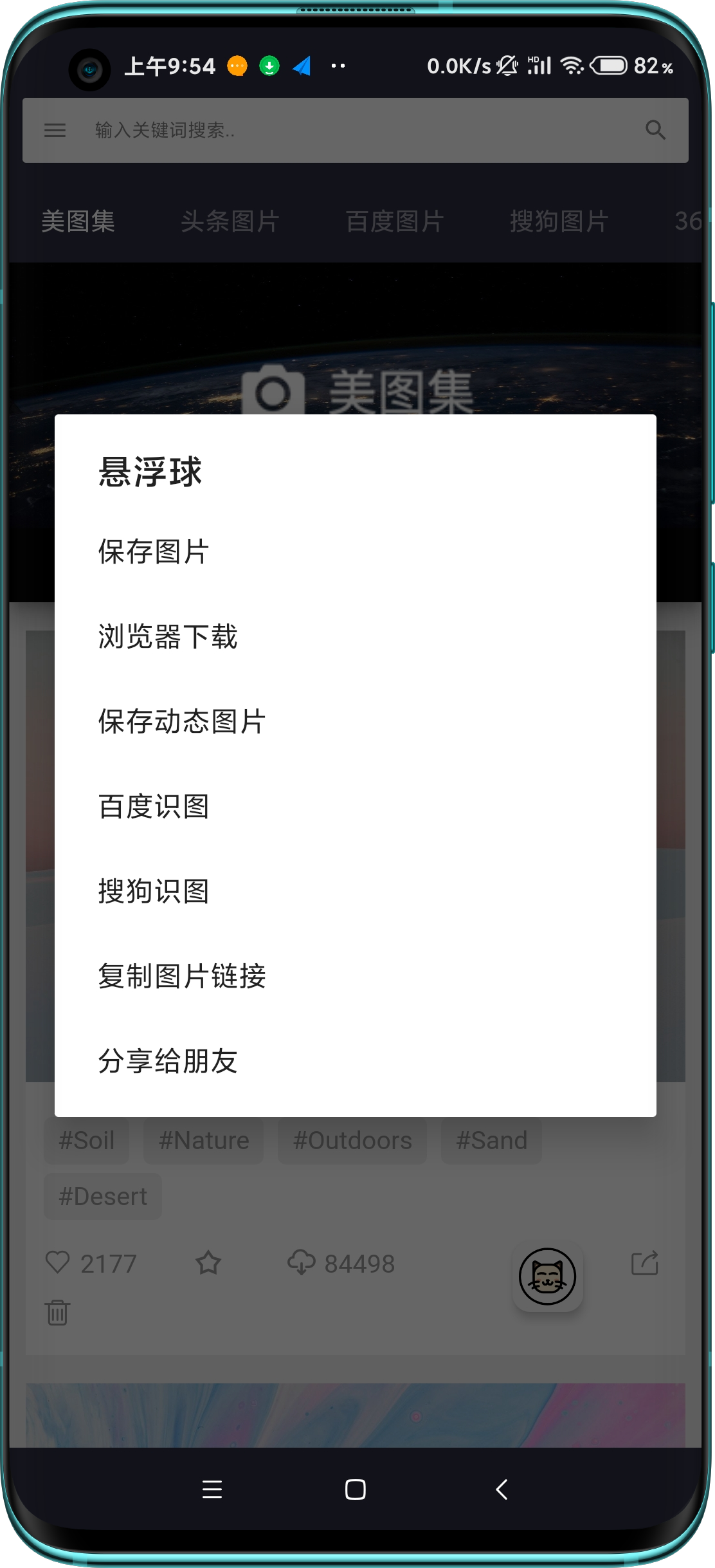This screenshot has width=715, height=1568.
Task: Tap the system back button
Action: (502, 1489)
